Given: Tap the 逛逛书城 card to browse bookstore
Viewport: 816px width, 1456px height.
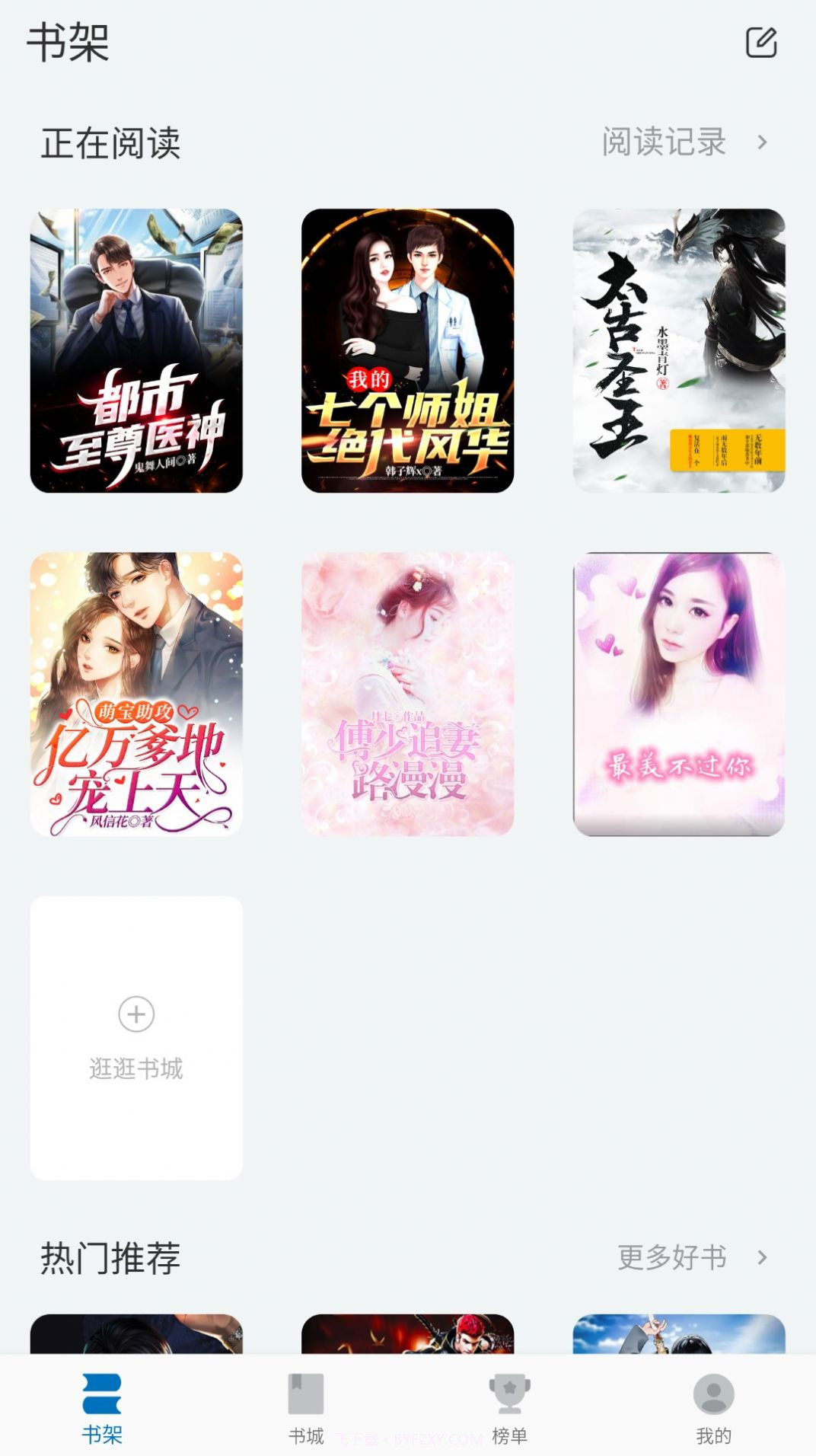Looking at the screenshot, I should tap(135, 1043).
